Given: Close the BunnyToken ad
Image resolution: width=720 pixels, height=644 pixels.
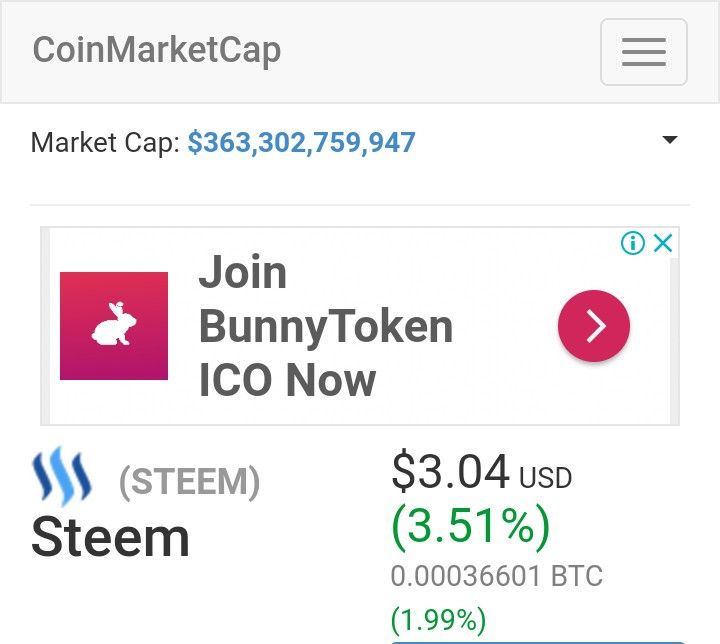Looking at the screenshot, I should 662,243.
